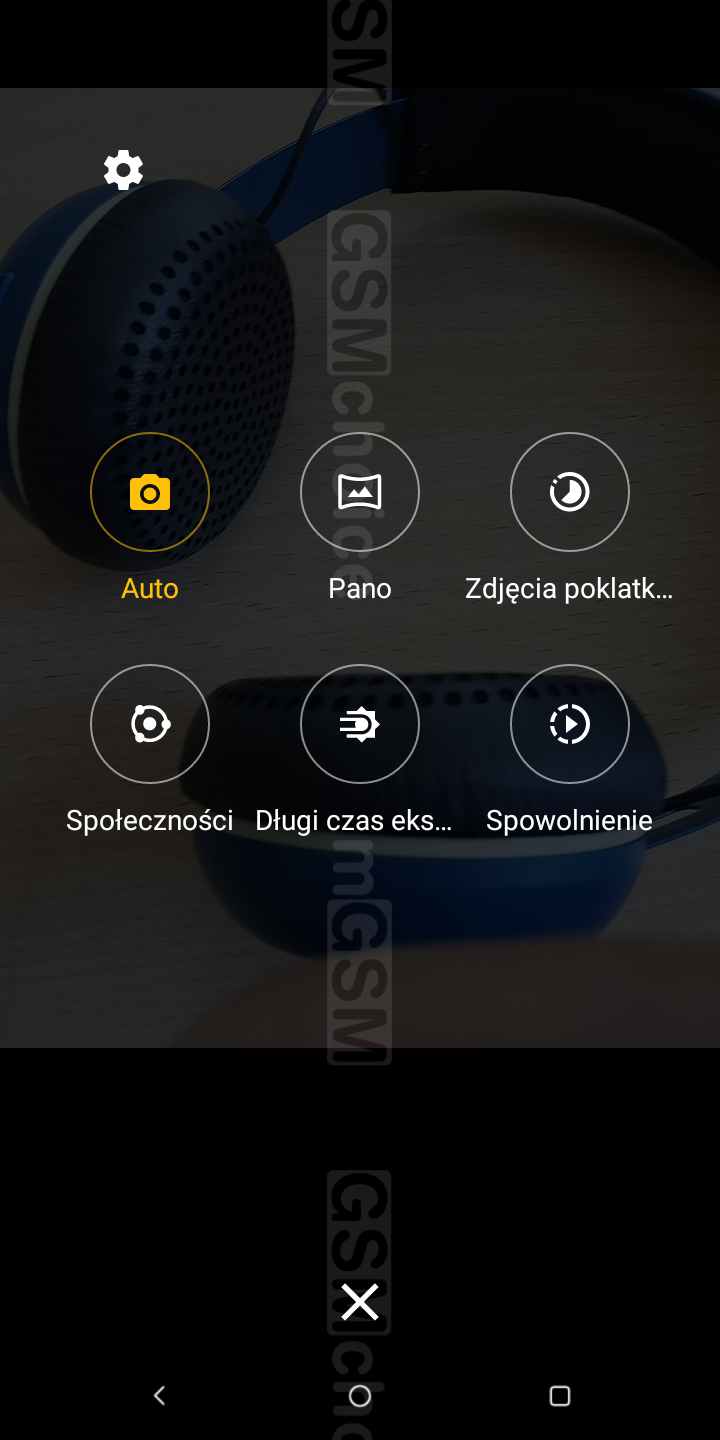Select Długi czas ekspozycji mode
The height and width of the screenshot is (1440, 720).
360,724
